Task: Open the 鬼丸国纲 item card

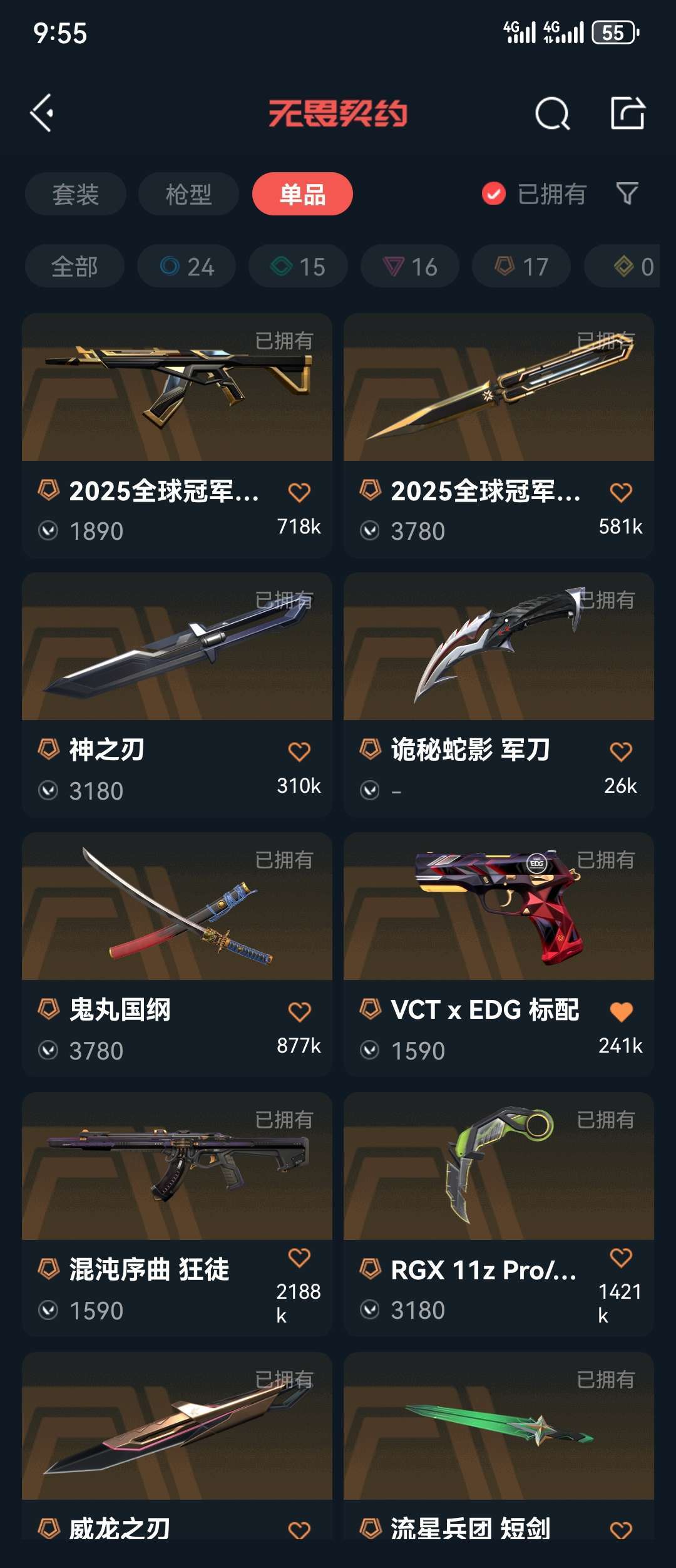Action: coord(177,908)
